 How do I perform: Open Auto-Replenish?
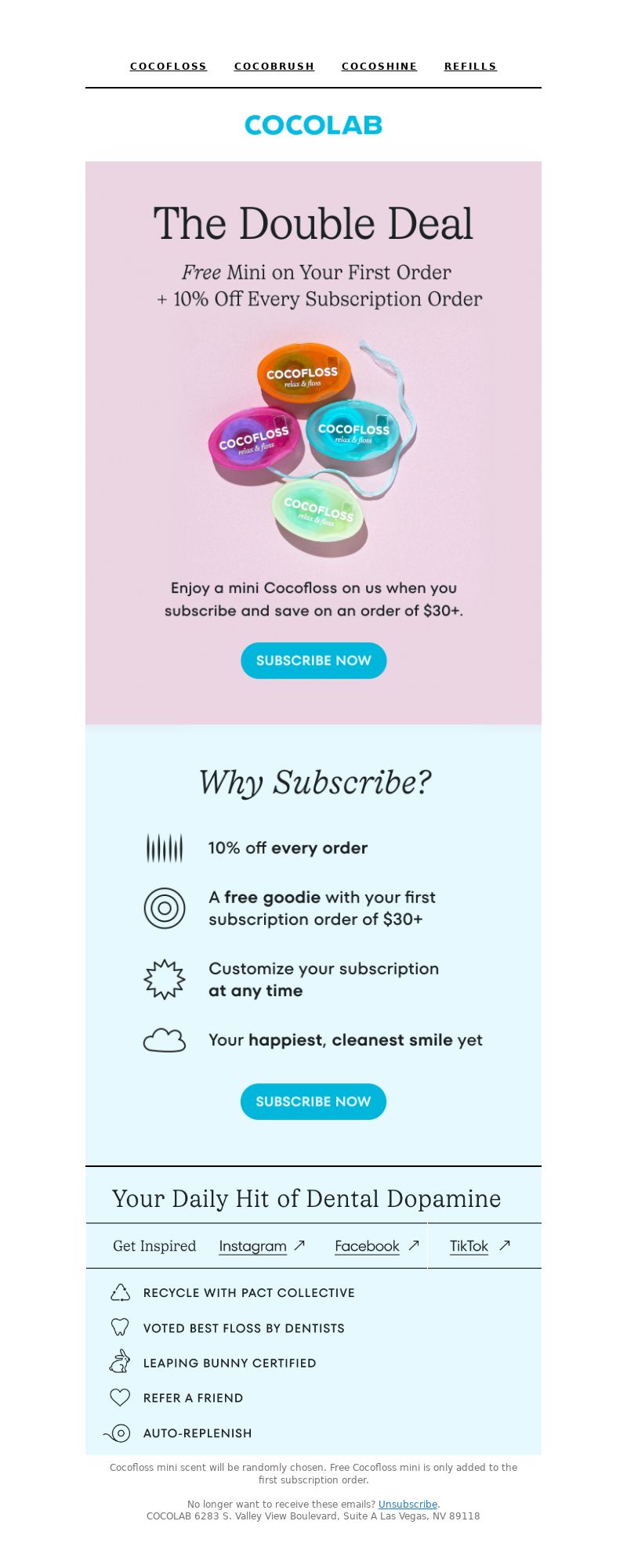pyautogui.click(x=198, y=1433)
